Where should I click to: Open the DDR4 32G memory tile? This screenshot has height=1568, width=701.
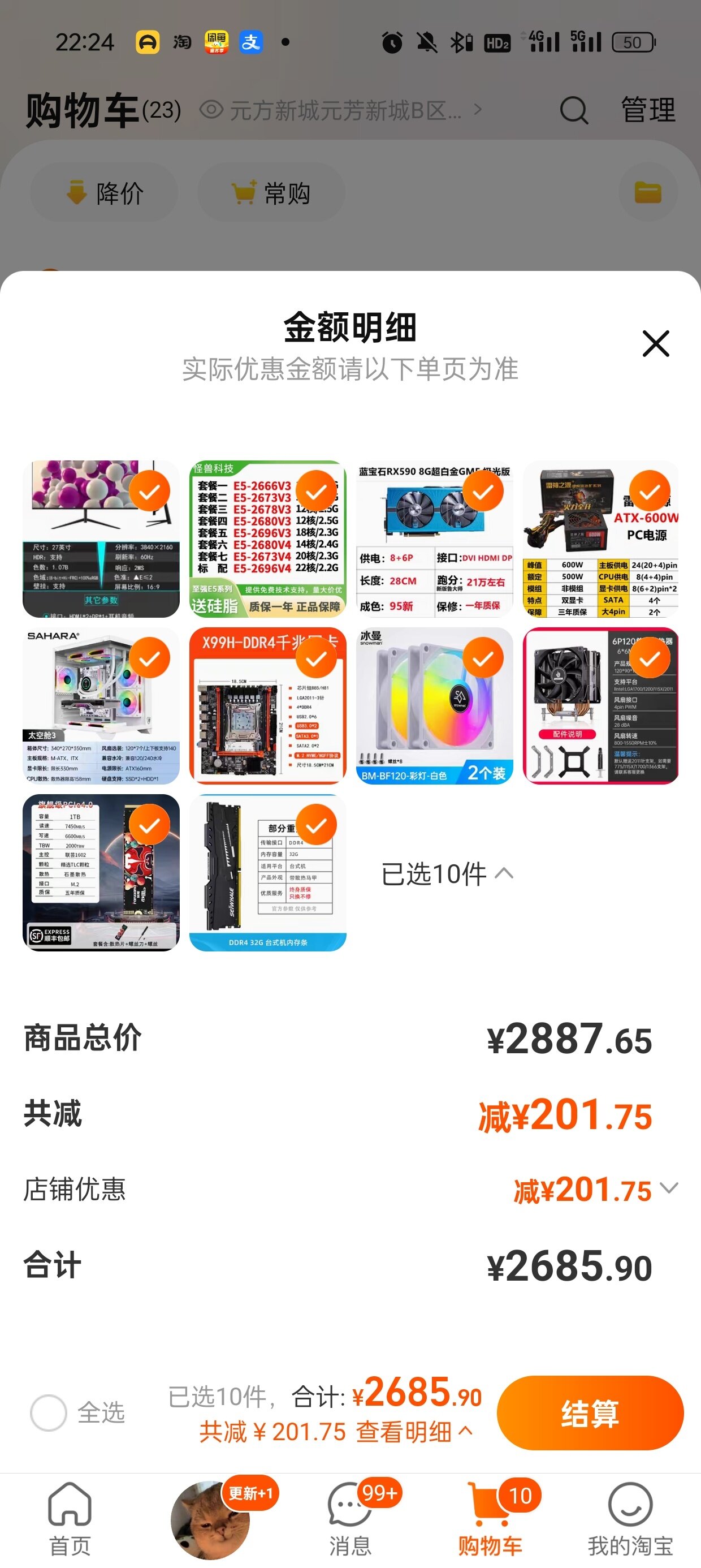(268, 873)
